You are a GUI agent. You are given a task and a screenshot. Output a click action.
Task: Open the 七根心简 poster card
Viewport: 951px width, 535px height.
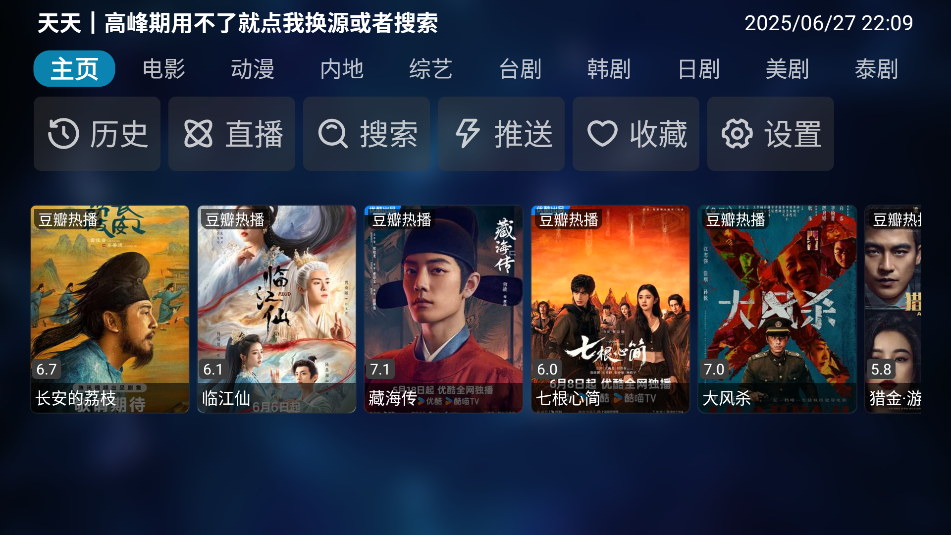pyautogui.click(x=611, y=308)
